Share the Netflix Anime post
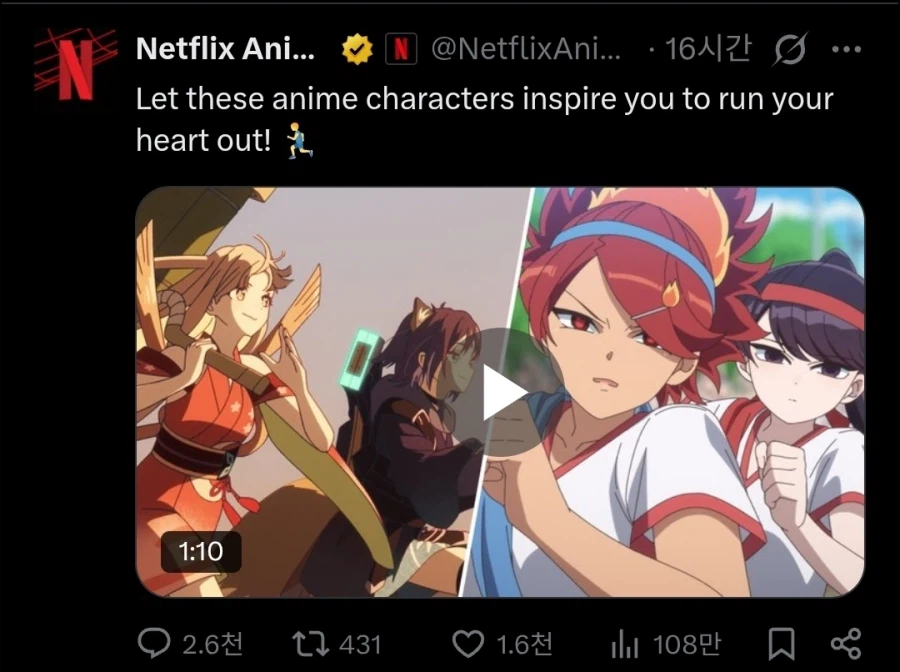The height and width of the screenshot is (672, 900). tap(846, 643)
